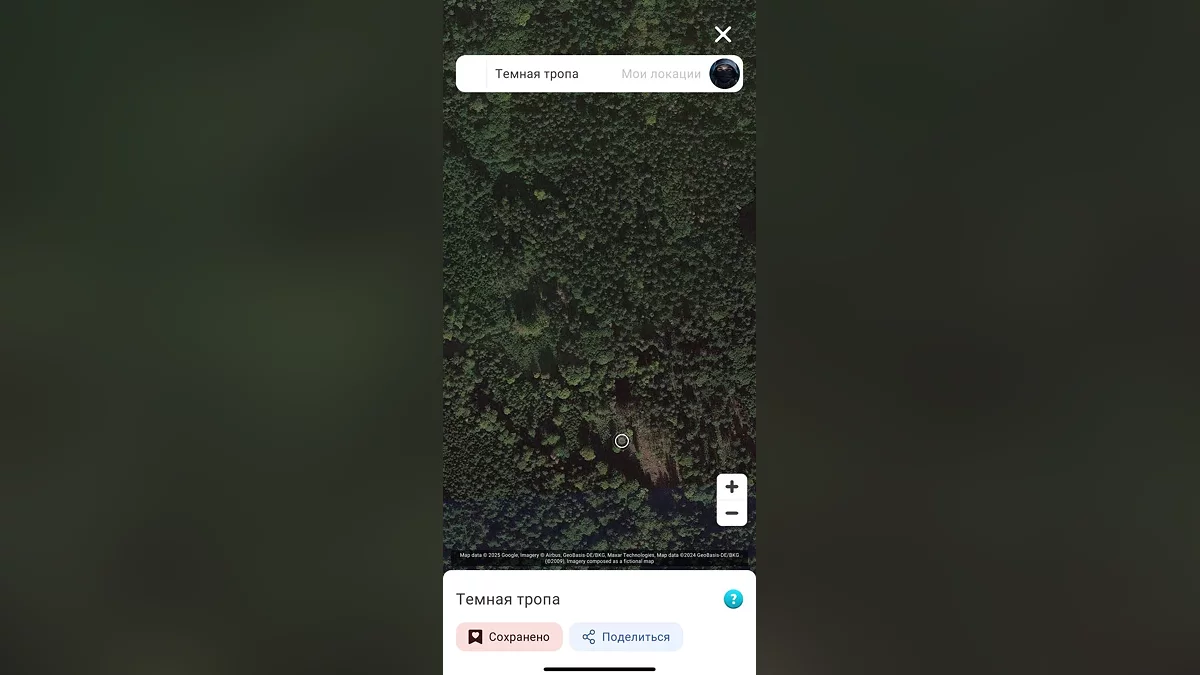1200x675 pixels.
Task: Open the help question mark
Action: click(x=733, y=599)
